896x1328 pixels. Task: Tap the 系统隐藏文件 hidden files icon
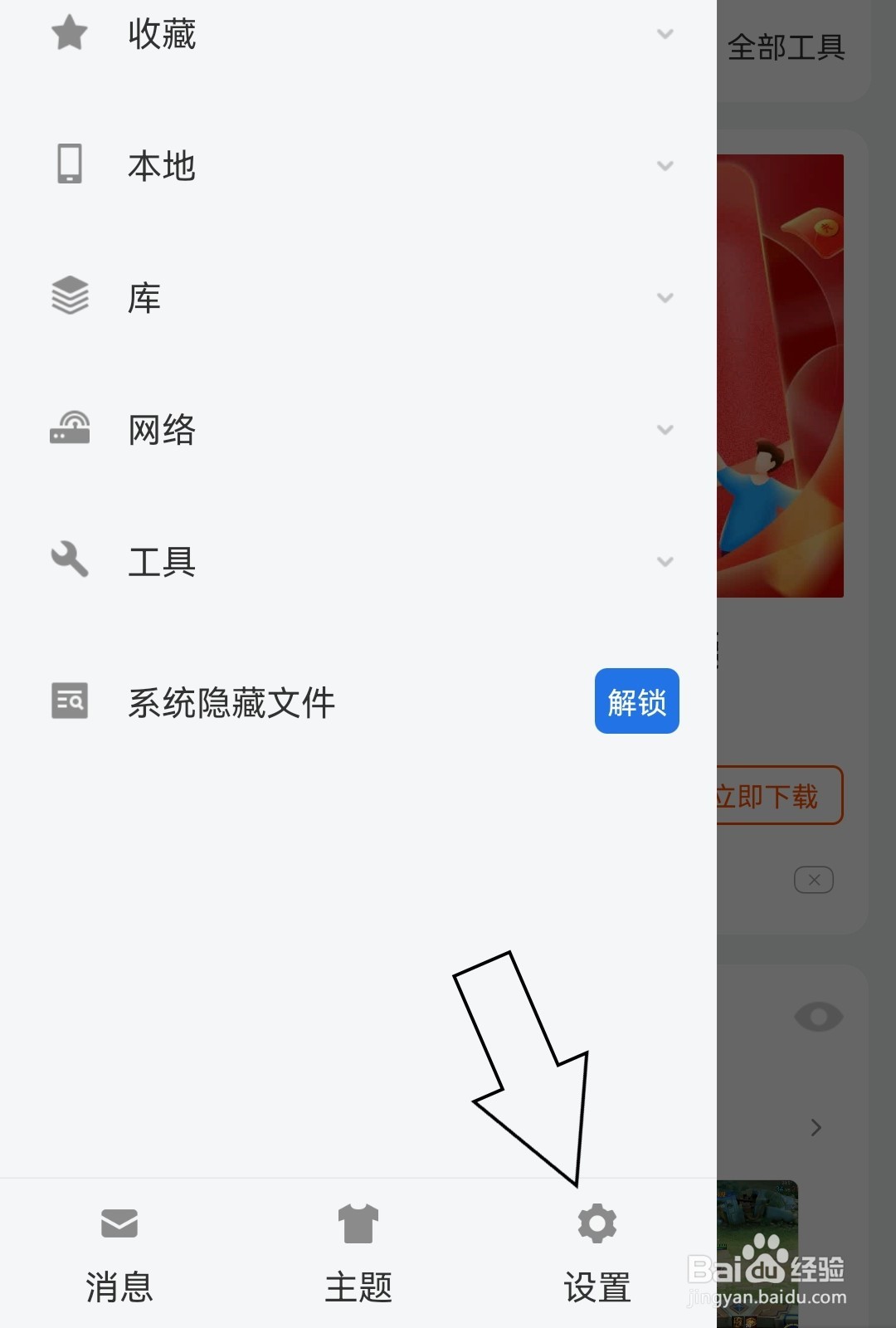69,701
